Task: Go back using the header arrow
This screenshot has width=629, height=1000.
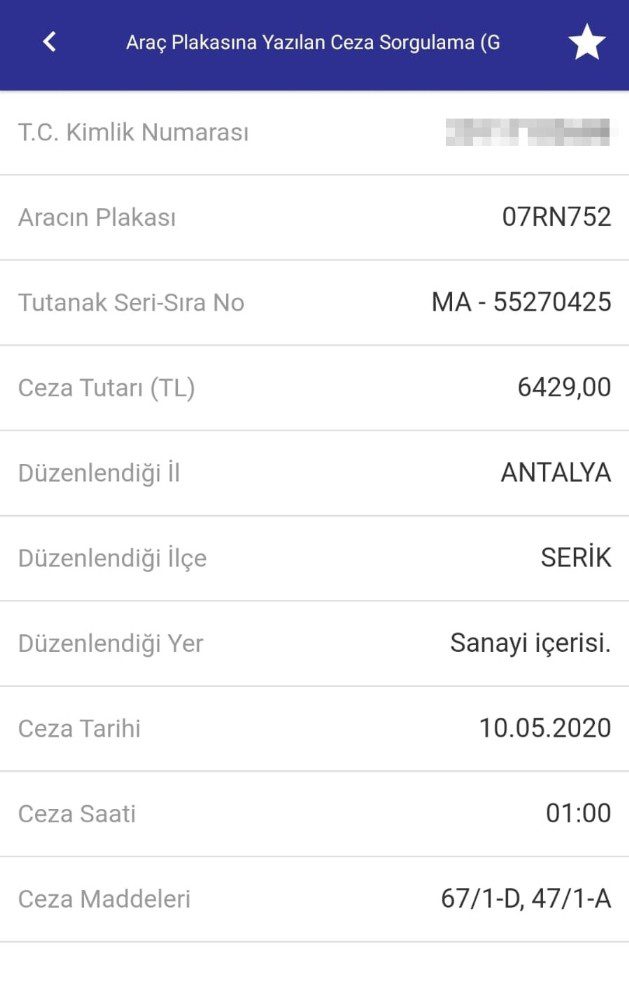Action: pyautogui.click(x=49, y=42)
